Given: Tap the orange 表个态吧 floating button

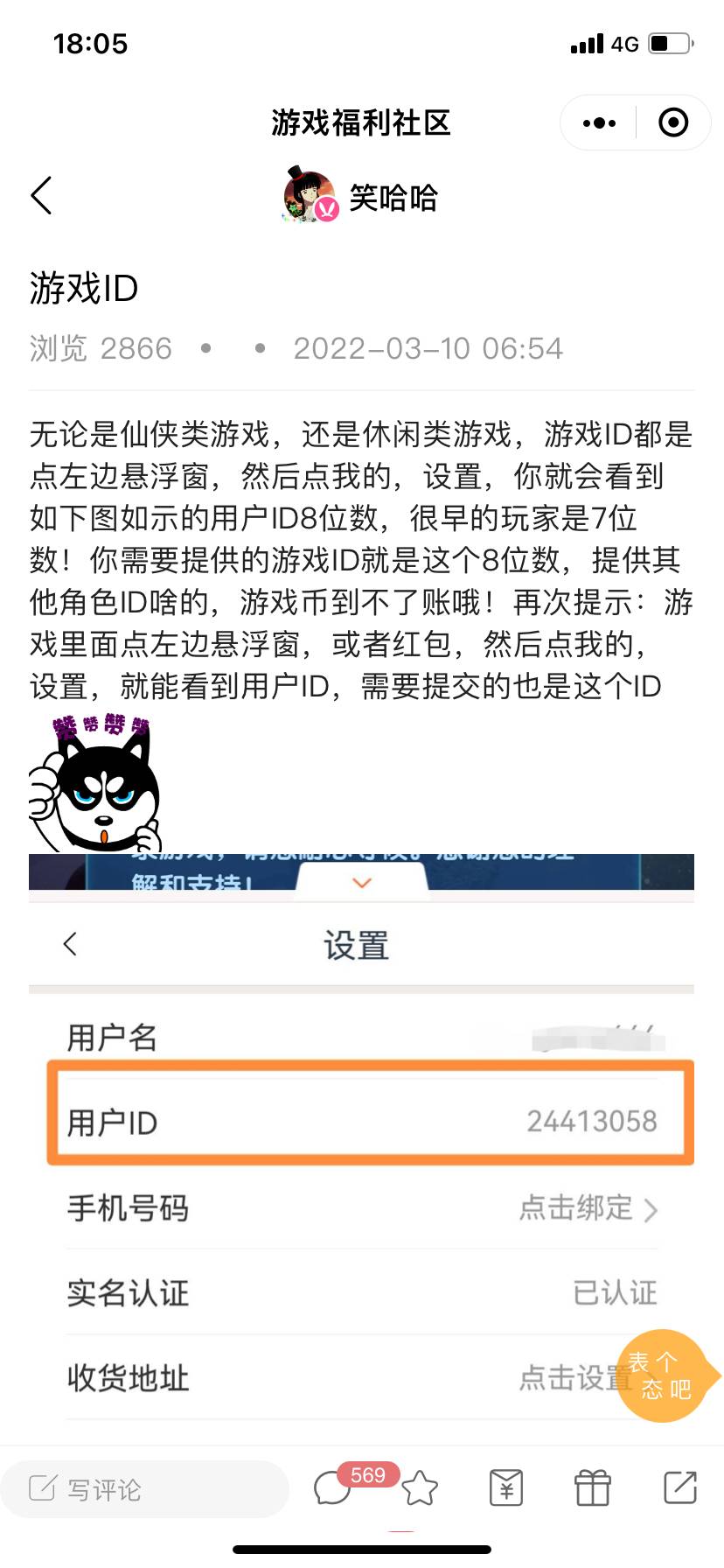Looking at the screenshot, I should click(x=662, y=1375).
